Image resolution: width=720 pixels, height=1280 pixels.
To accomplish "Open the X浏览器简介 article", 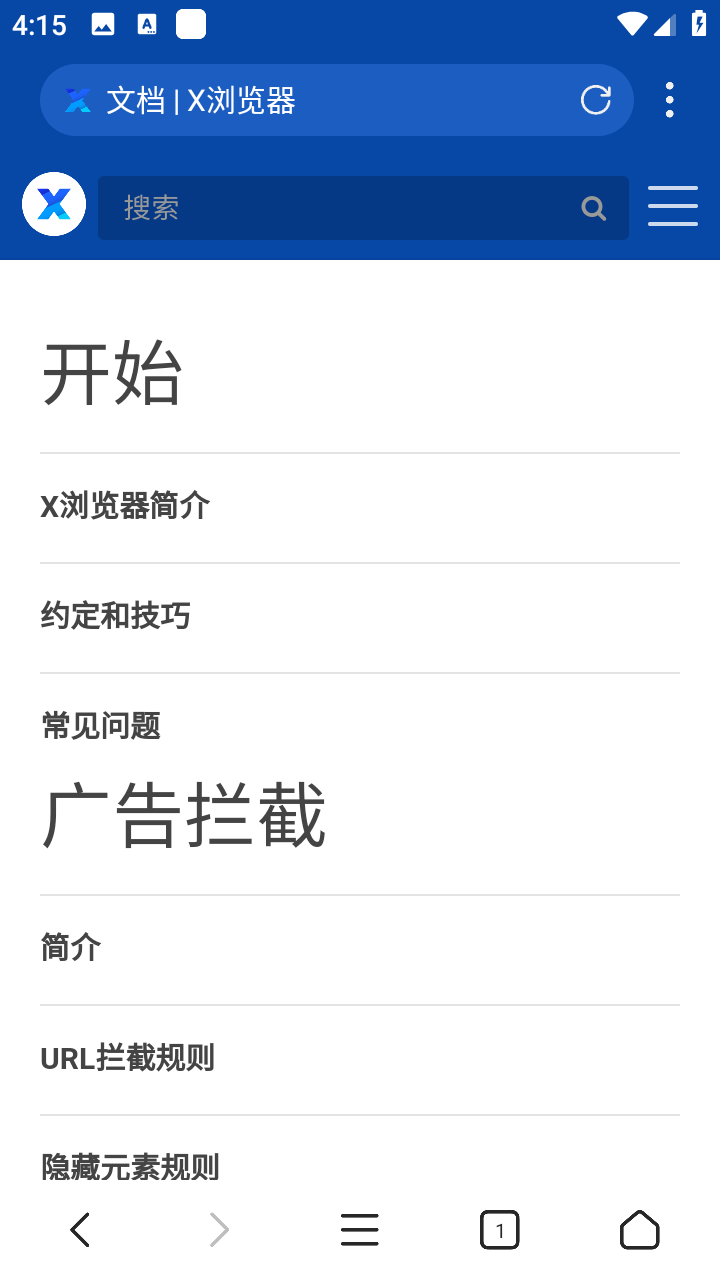I will [126, 506].
